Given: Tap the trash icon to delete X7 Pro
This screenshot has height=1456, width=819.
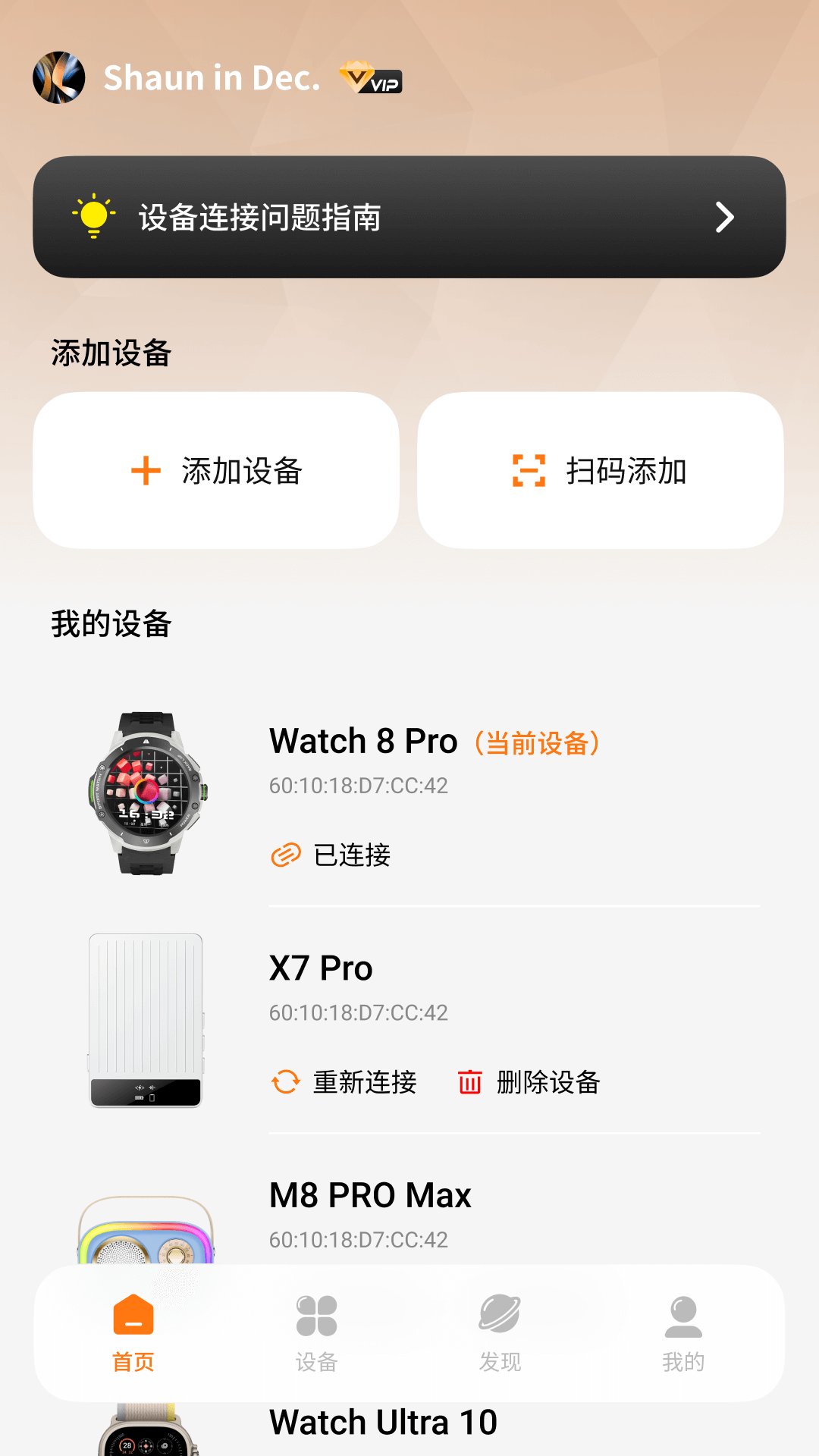Looking at the screenshot, I should pos(469,1083).
